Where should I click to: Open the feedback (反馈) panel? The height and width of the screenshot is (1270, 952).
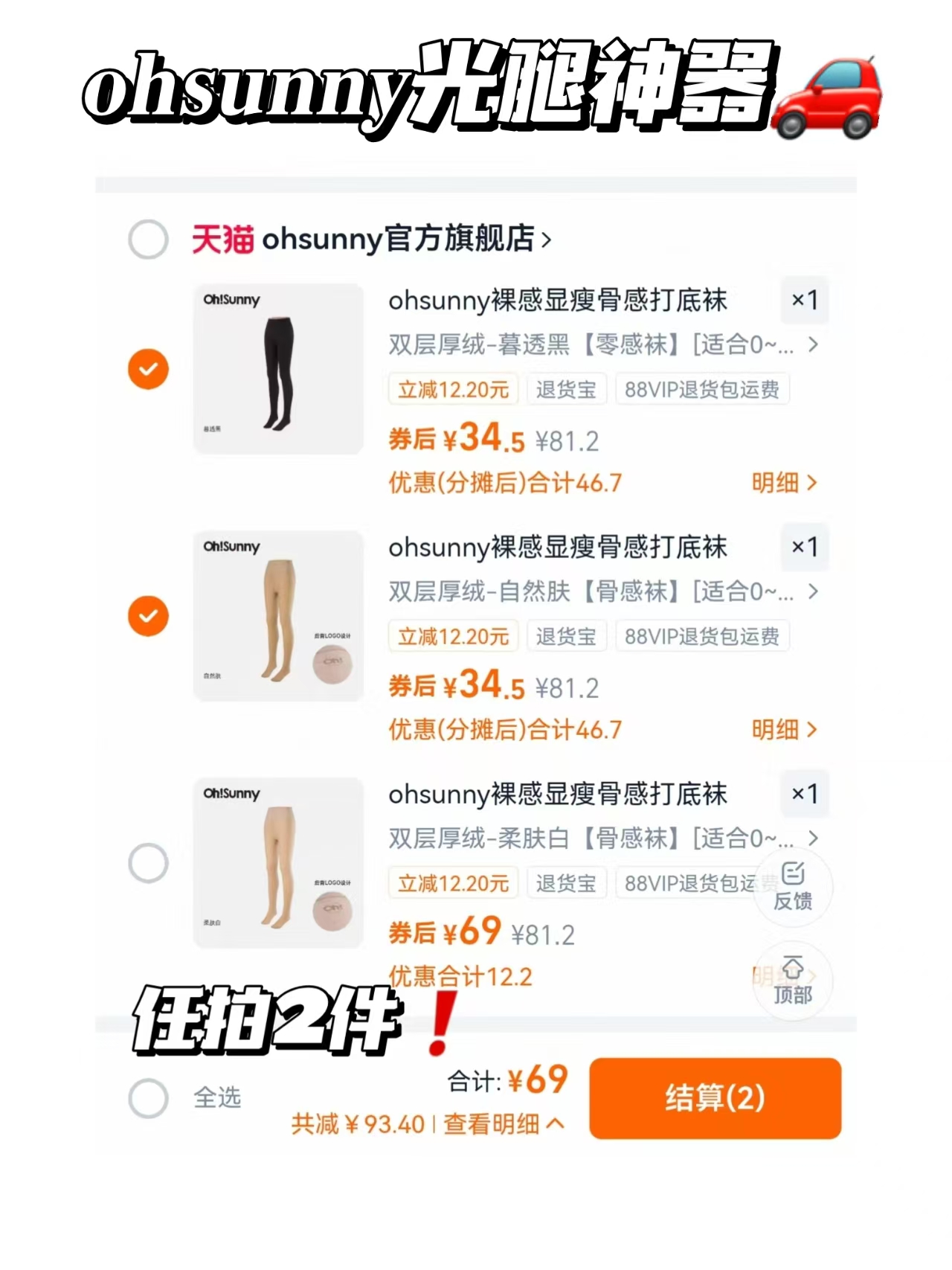[793, 887]
